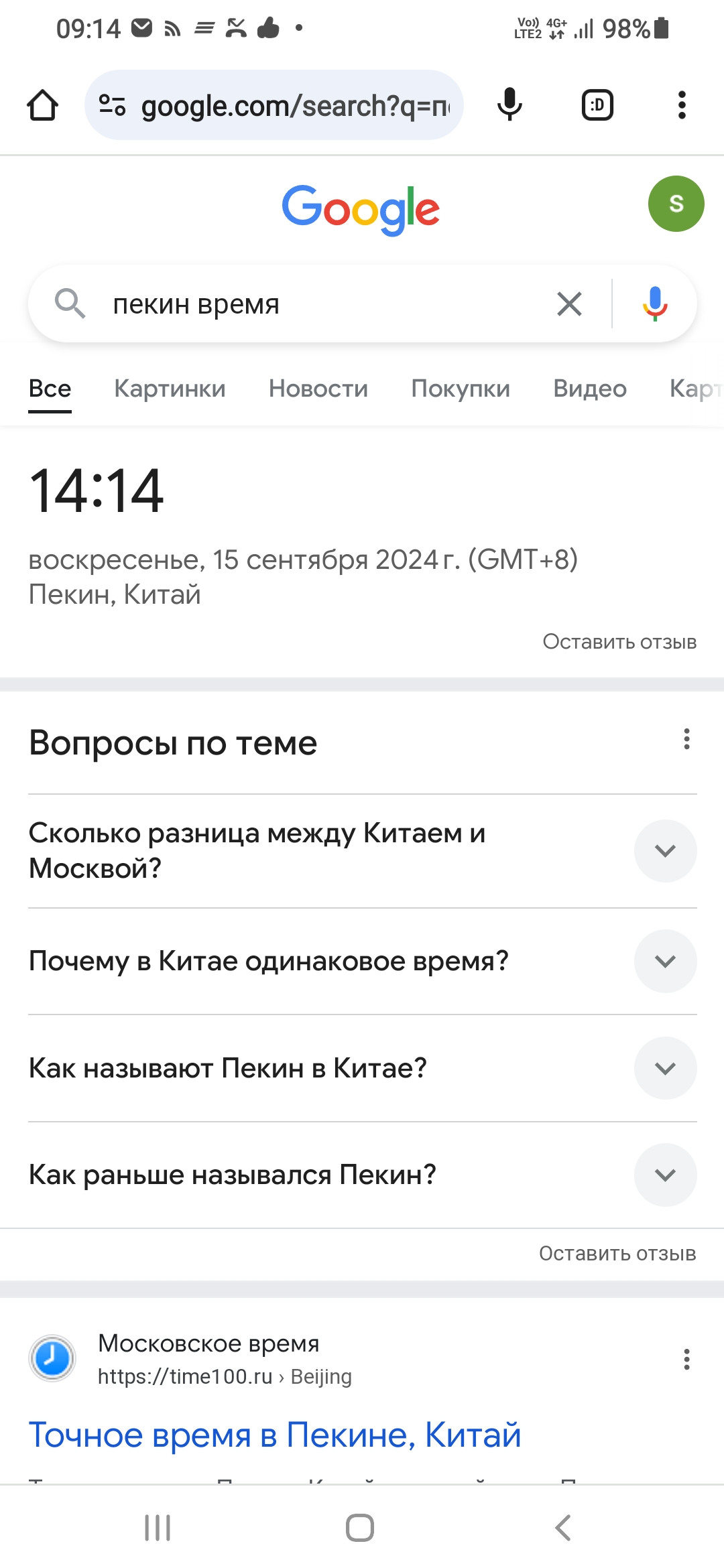Open options next to Вопросы по теме

point(686,739)
